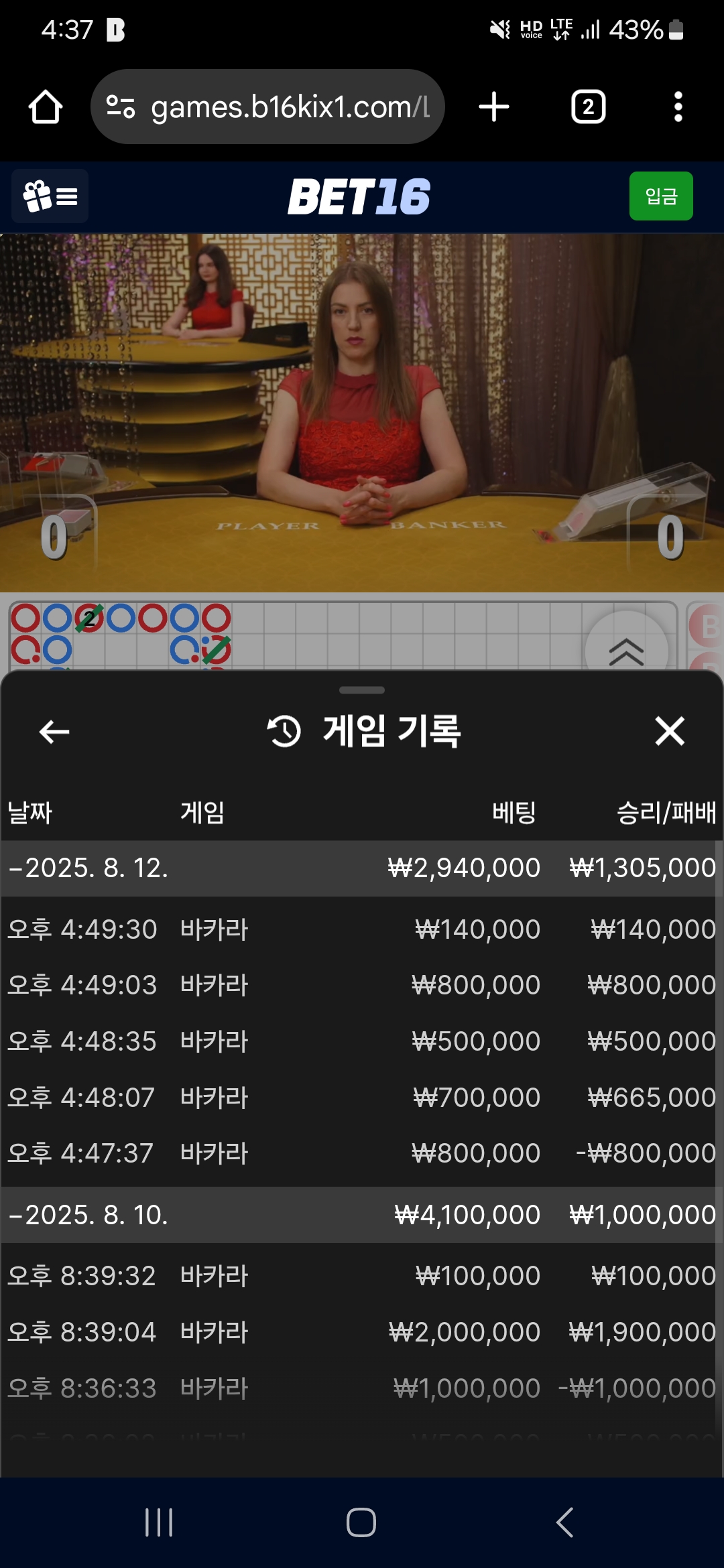Tap the games.b16kix1.com address bar
The width and height of the screenshot is (724, 1568).
[x=267, y=107]
